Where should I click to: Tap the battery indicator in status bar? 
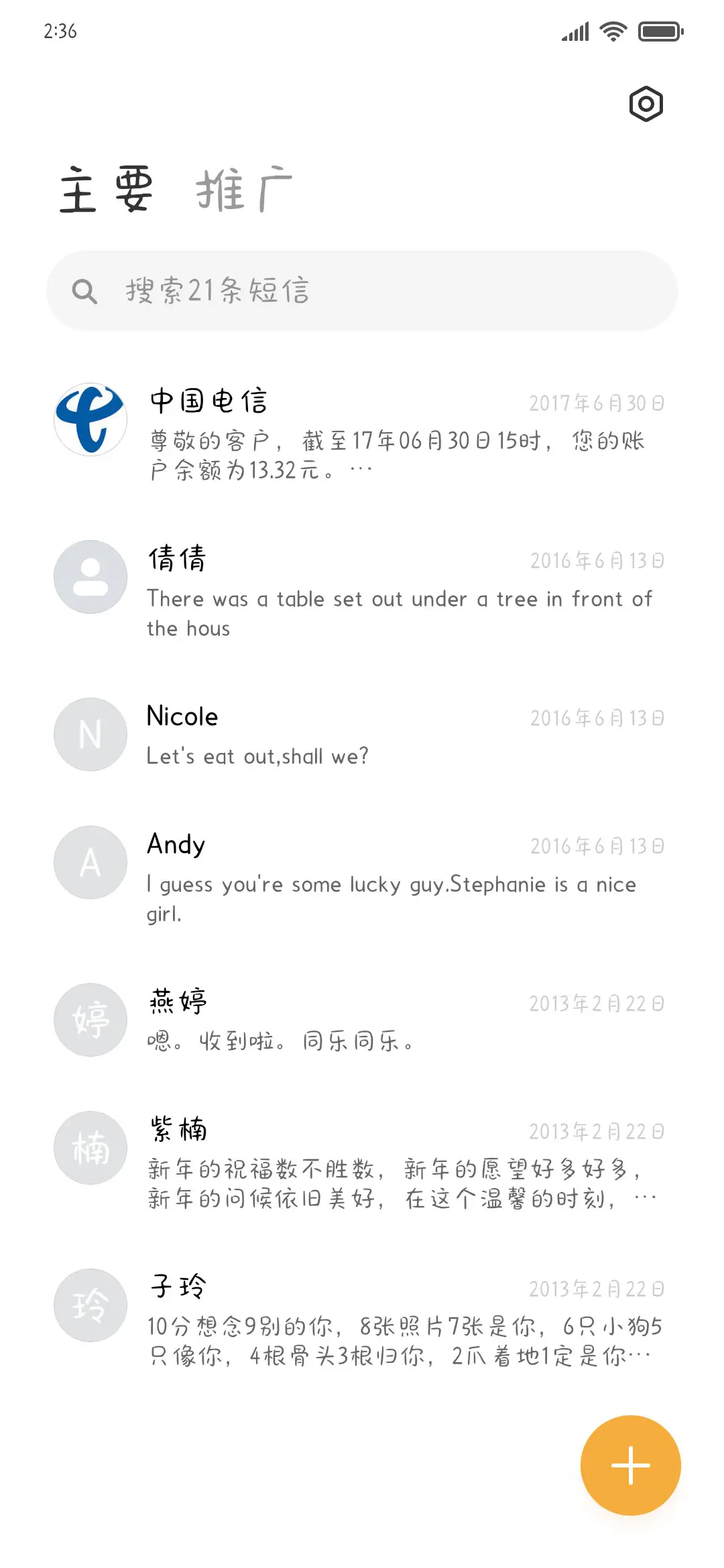pyautogui.click(x=658, y=30)
